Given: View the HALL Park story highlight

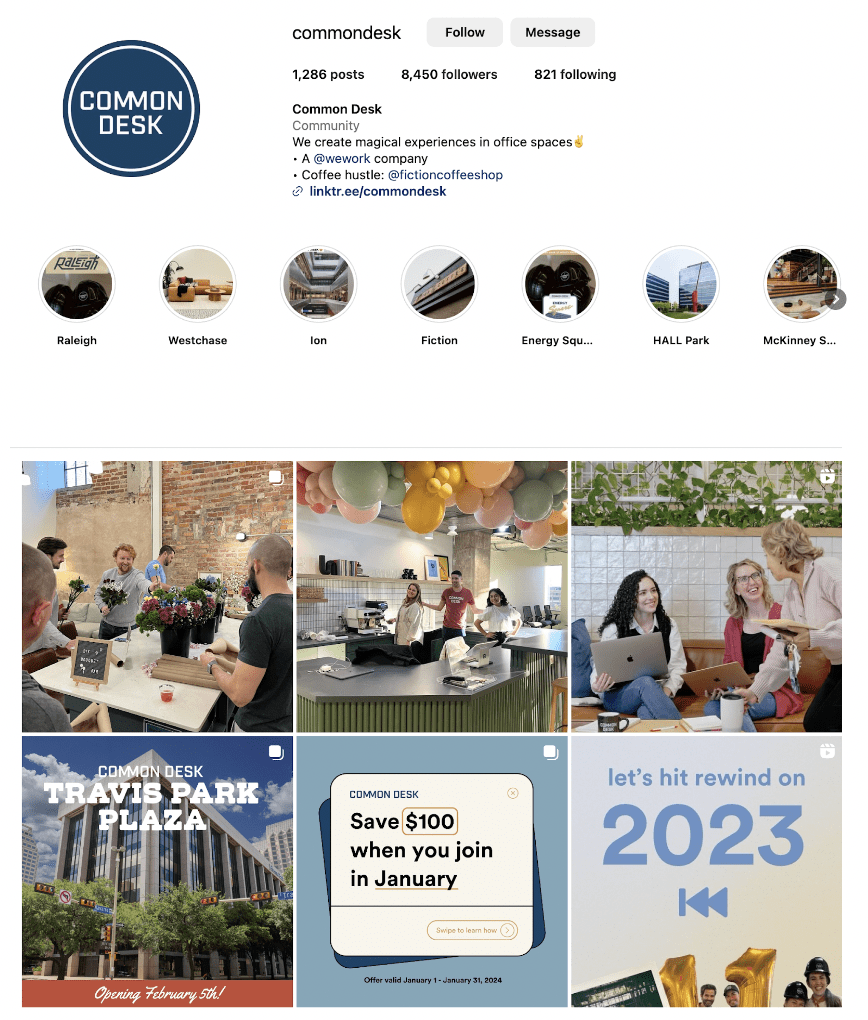Looking at the screenshot, I should 681,285.
